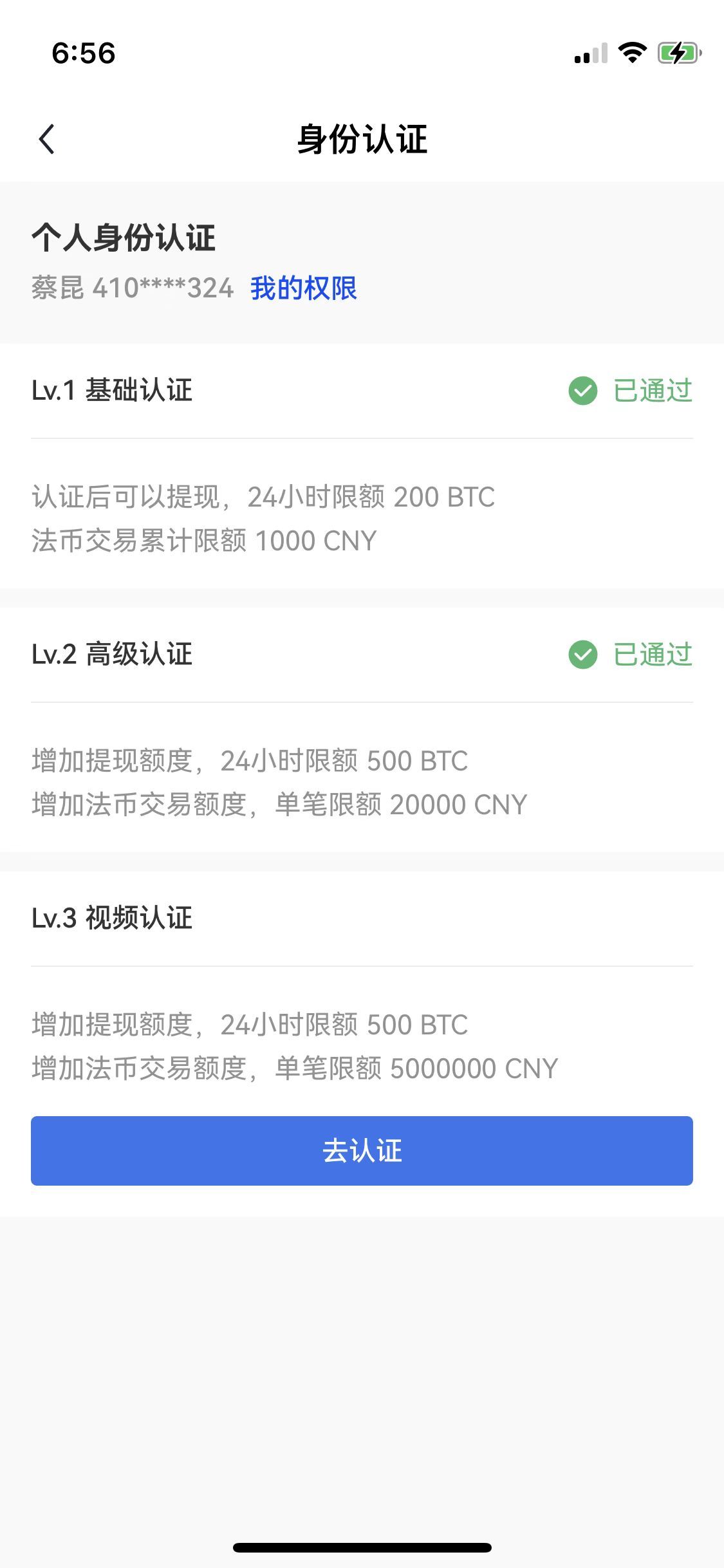The height and width of the screenshot is (1568, 724).
Task: Tap the name 蔡昆 in profile area
Action: click(x=55, y=289)
